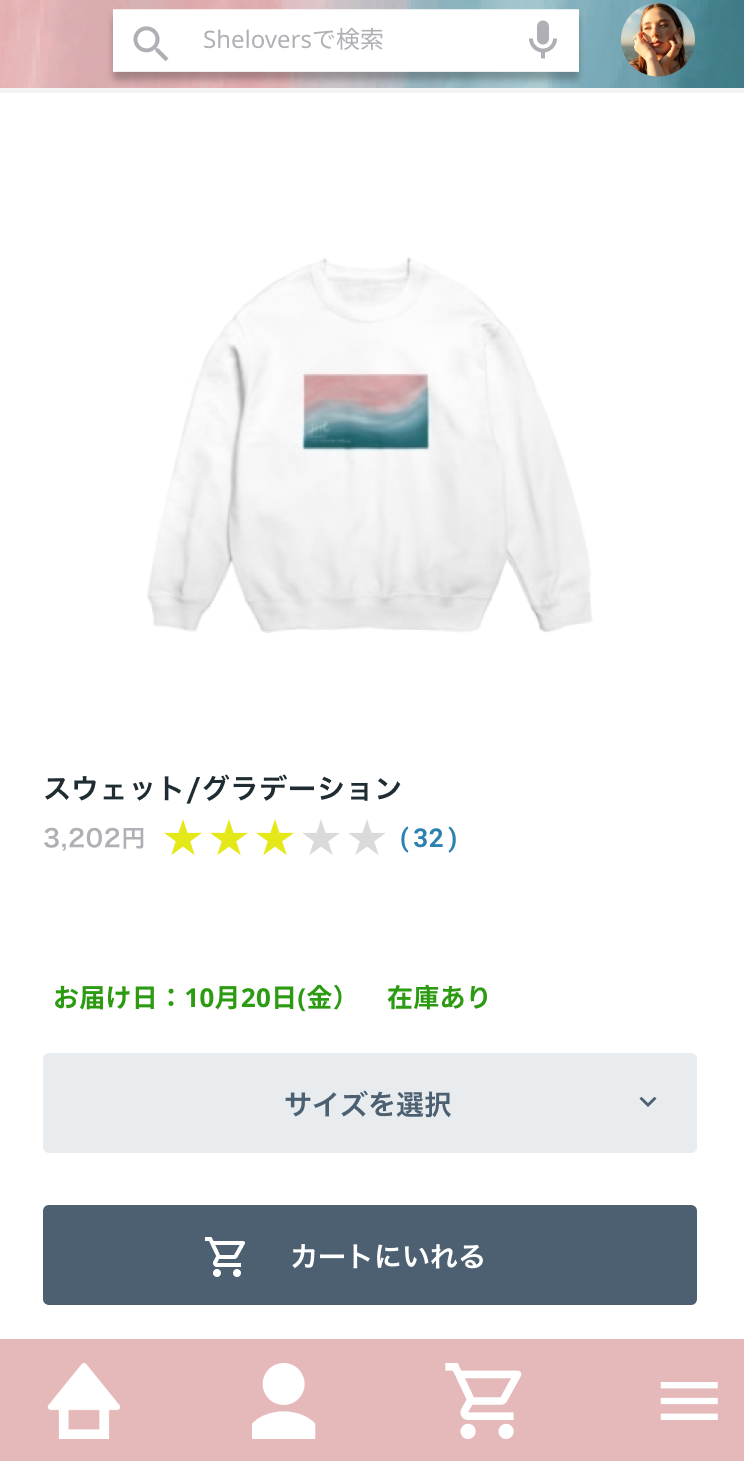
Task: Start voice search with the microphone
Action: 542,41
